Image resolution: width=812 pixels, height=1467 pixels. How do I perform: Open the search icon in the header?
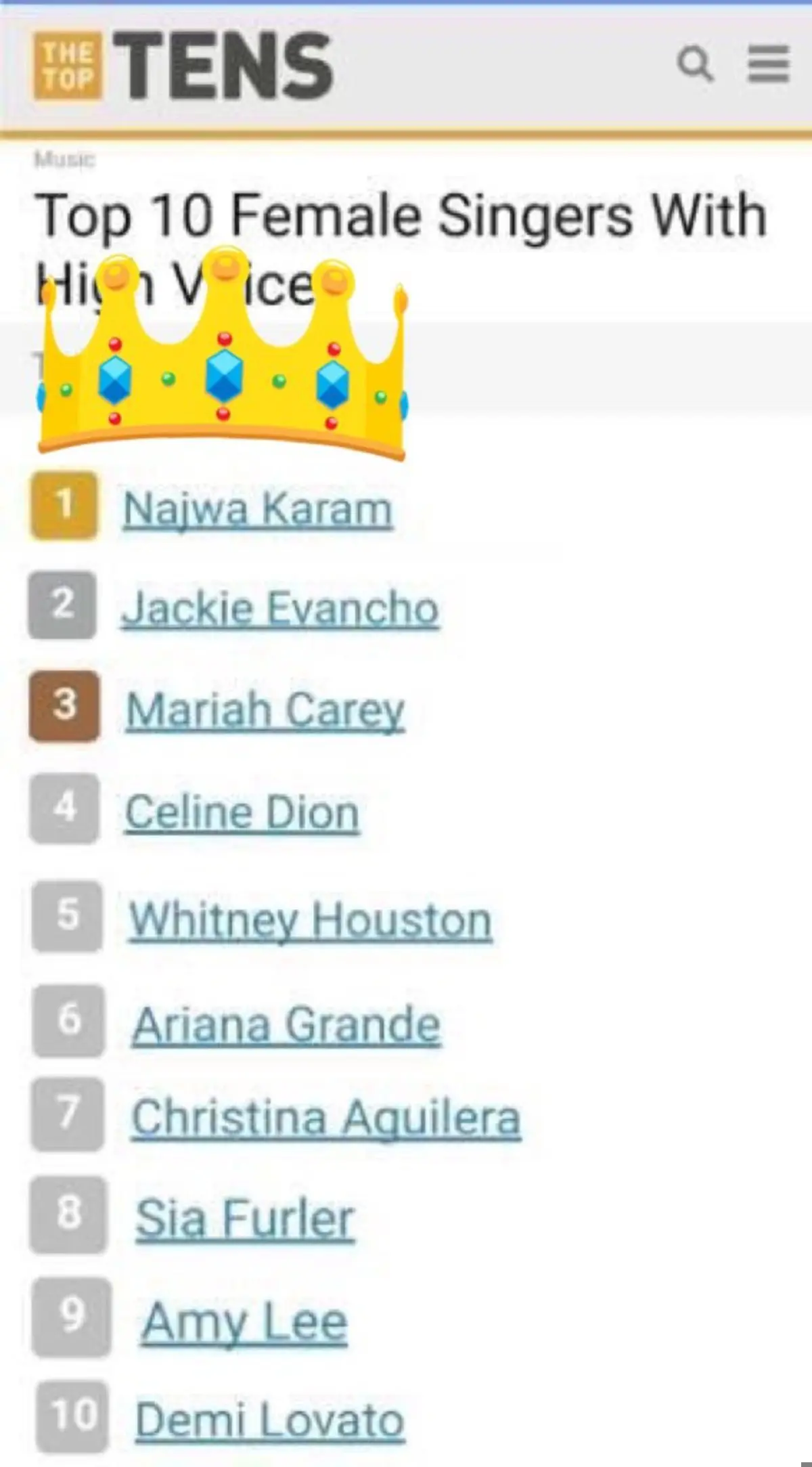(695, 65)
